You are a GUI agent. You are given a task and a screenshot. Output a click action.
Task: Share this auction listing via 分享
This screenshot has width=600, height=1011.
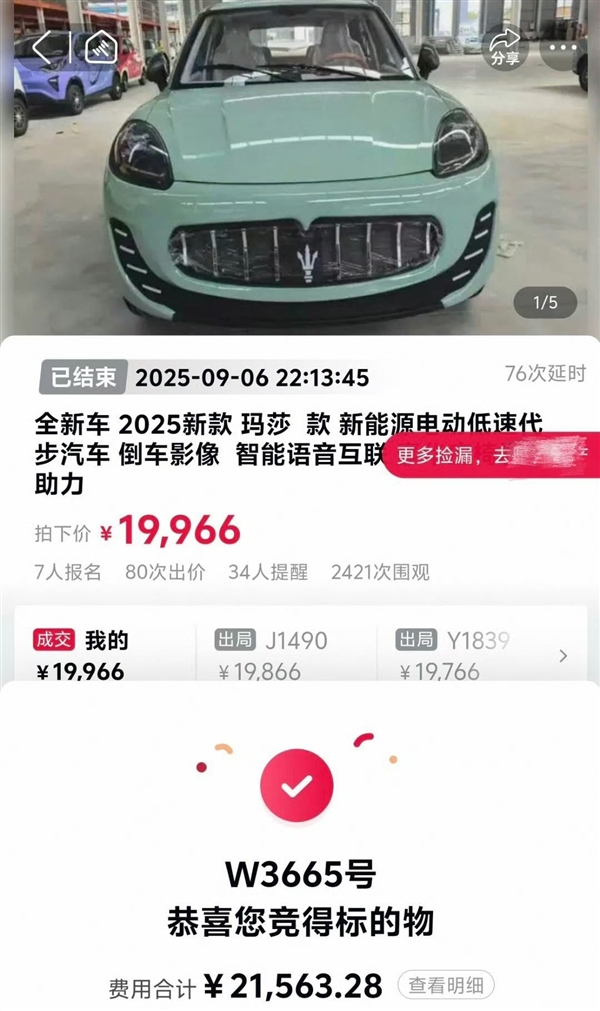click(x=504, y=46)
